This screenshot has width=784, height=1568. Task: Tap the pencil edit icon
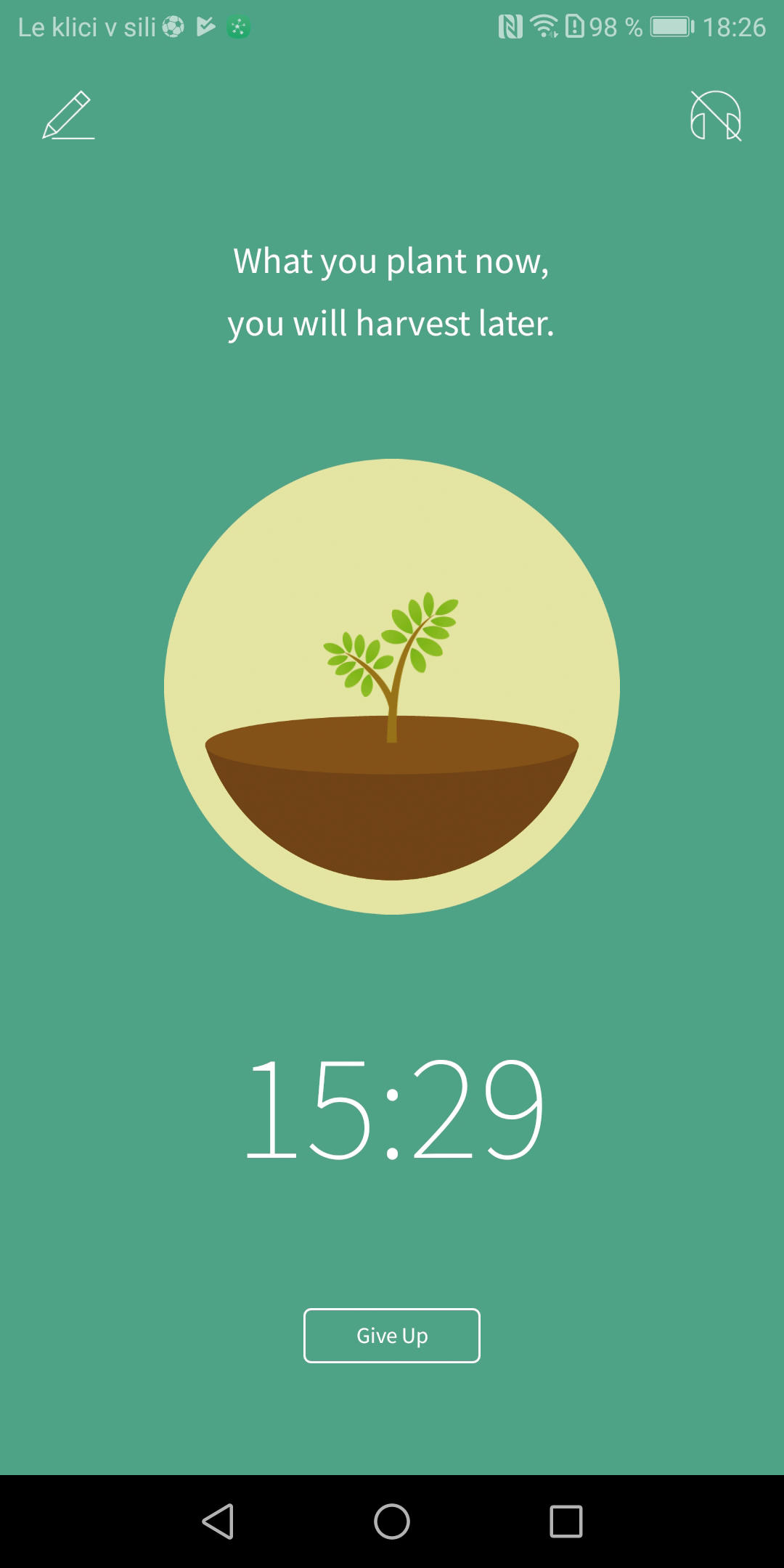(68, 115)
